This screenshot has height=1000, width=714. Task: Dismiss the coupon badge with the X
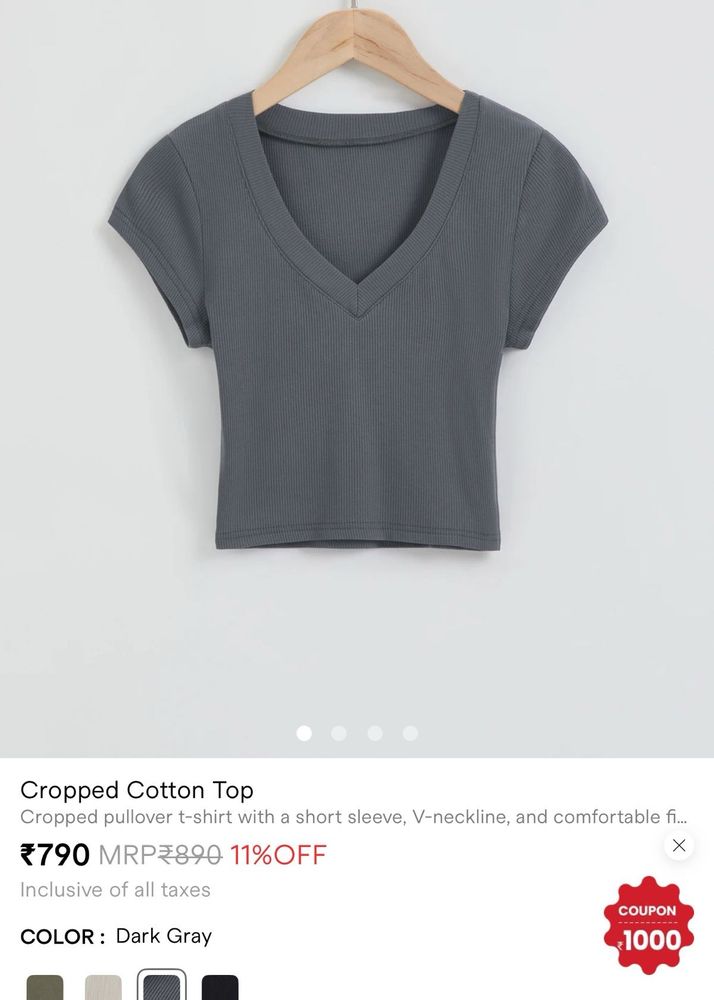pos(679,845)
